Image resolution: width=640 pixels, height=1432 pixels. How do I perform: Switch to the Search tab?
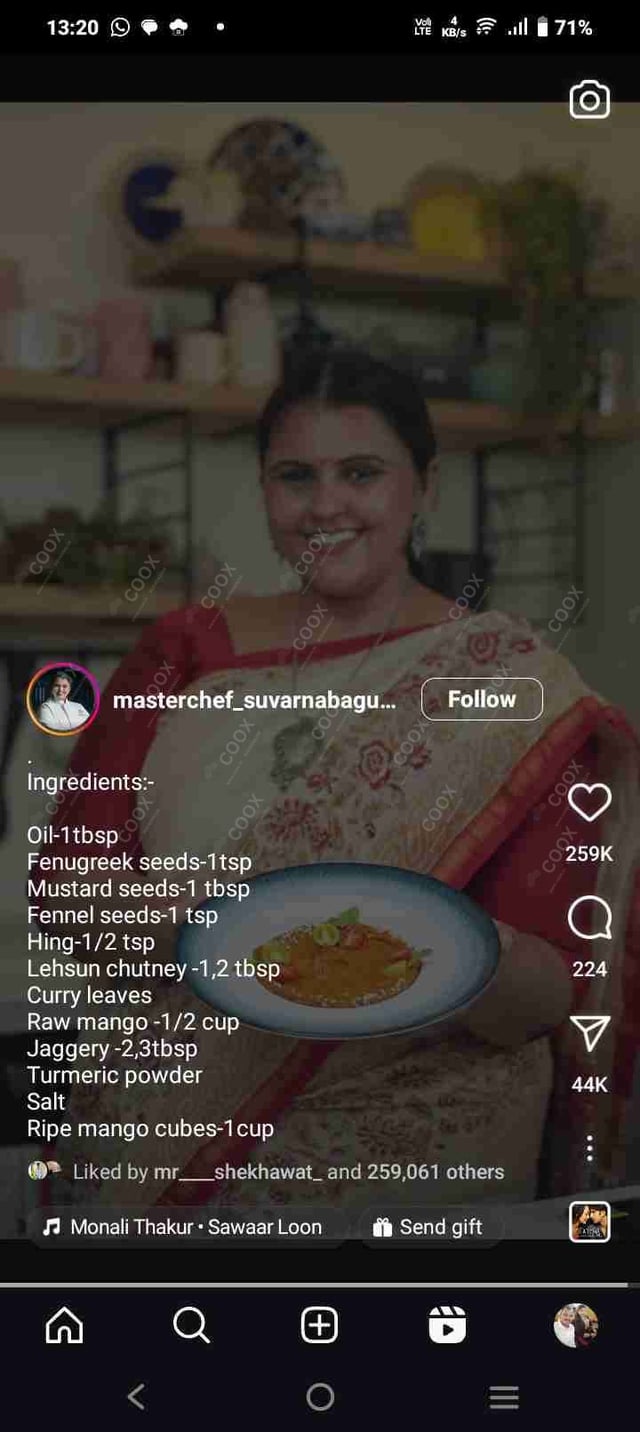pos(191,1326)
